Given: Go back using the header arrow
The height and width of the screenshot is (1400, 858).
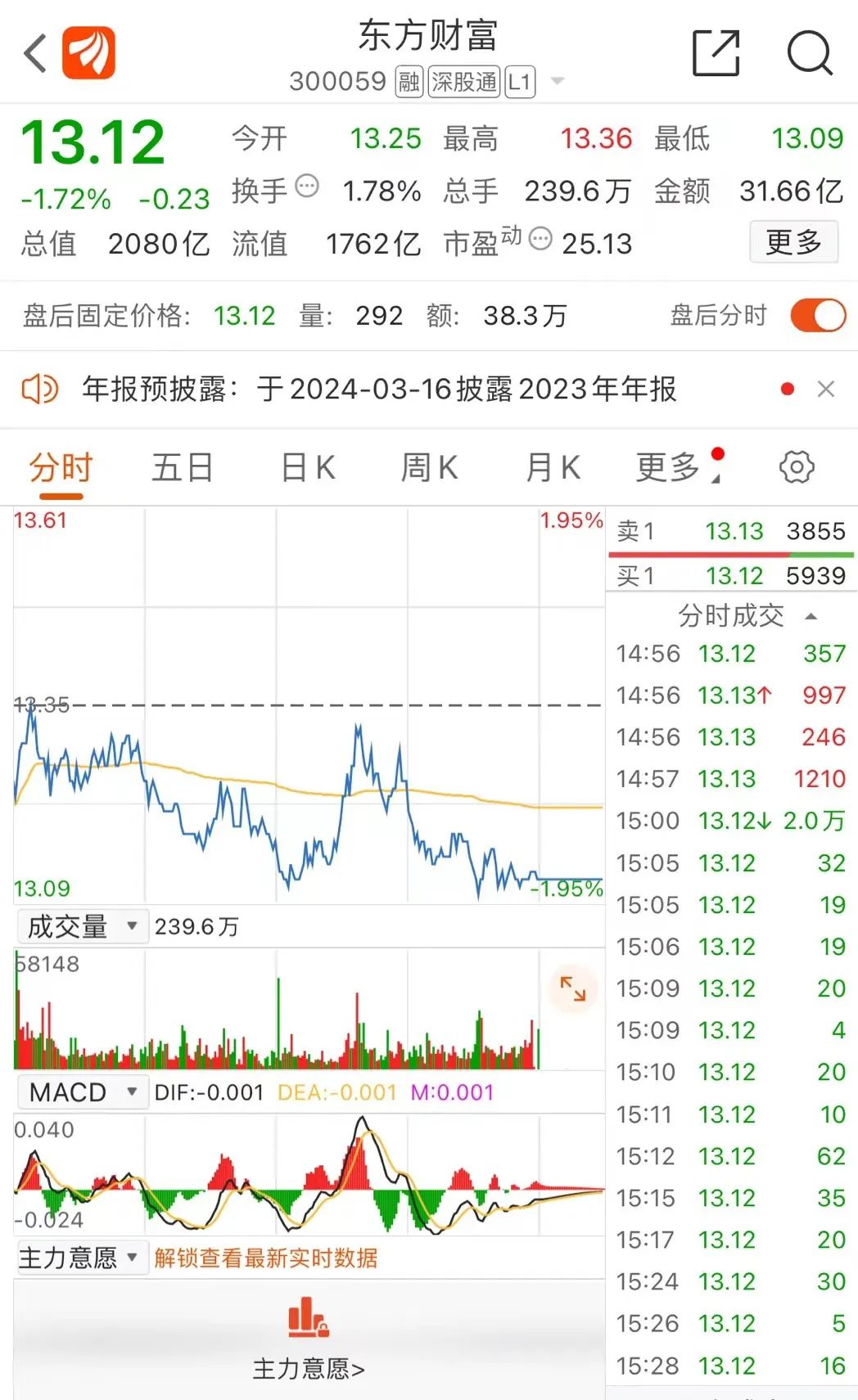Looking at the screenshot, I should pos(35,54).
